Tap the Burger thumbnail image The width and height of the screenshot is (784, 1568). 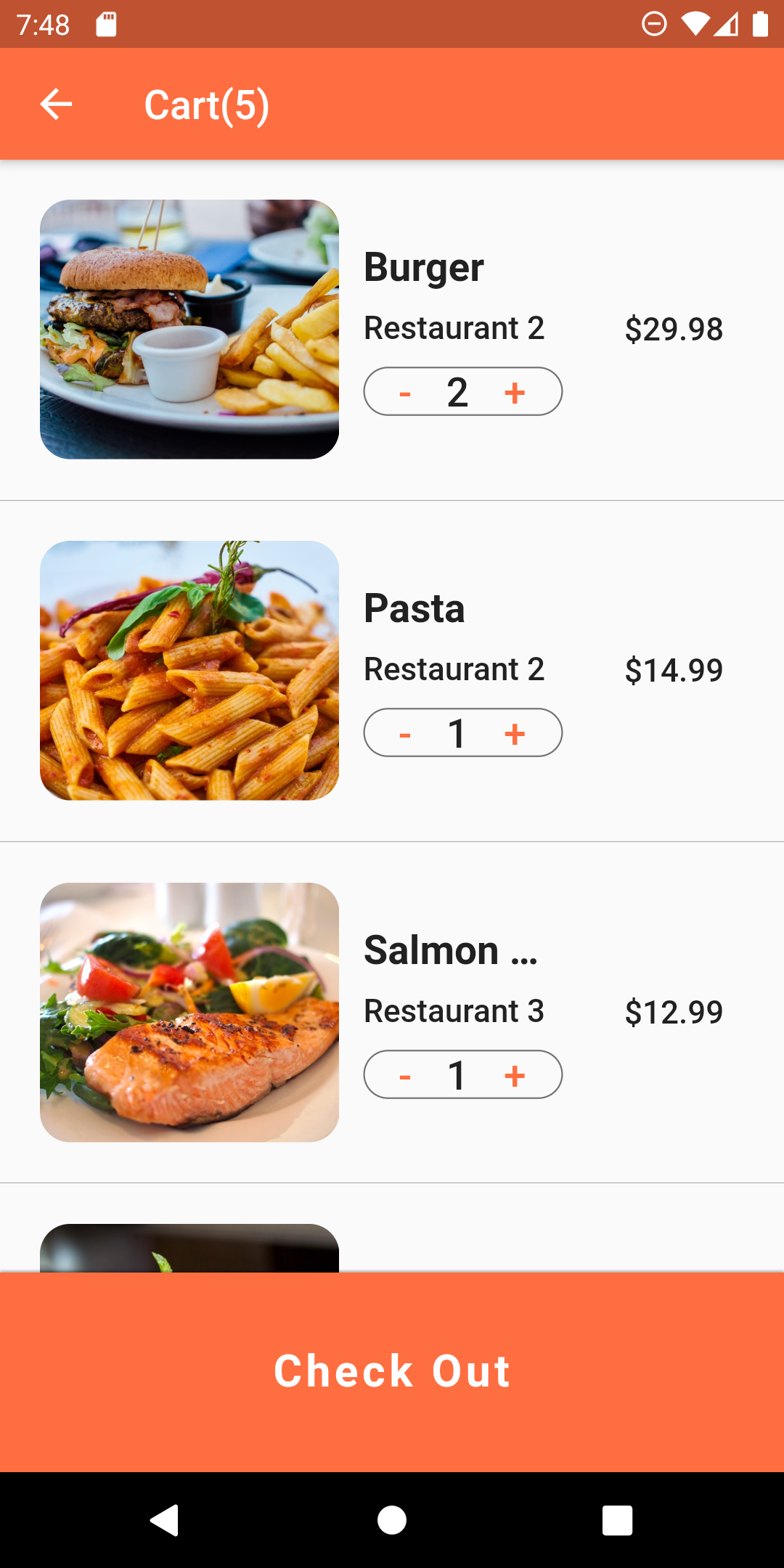click(x=189, y=329)
